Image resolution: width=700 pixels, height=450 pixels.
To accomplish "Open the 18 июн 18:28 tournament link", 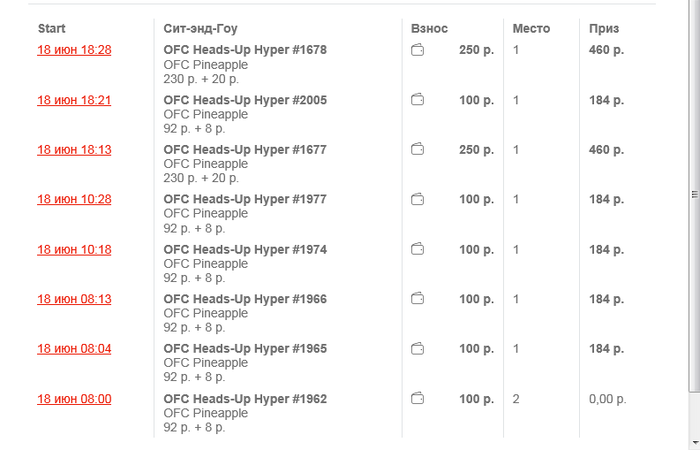I will [x=74, y=50].
